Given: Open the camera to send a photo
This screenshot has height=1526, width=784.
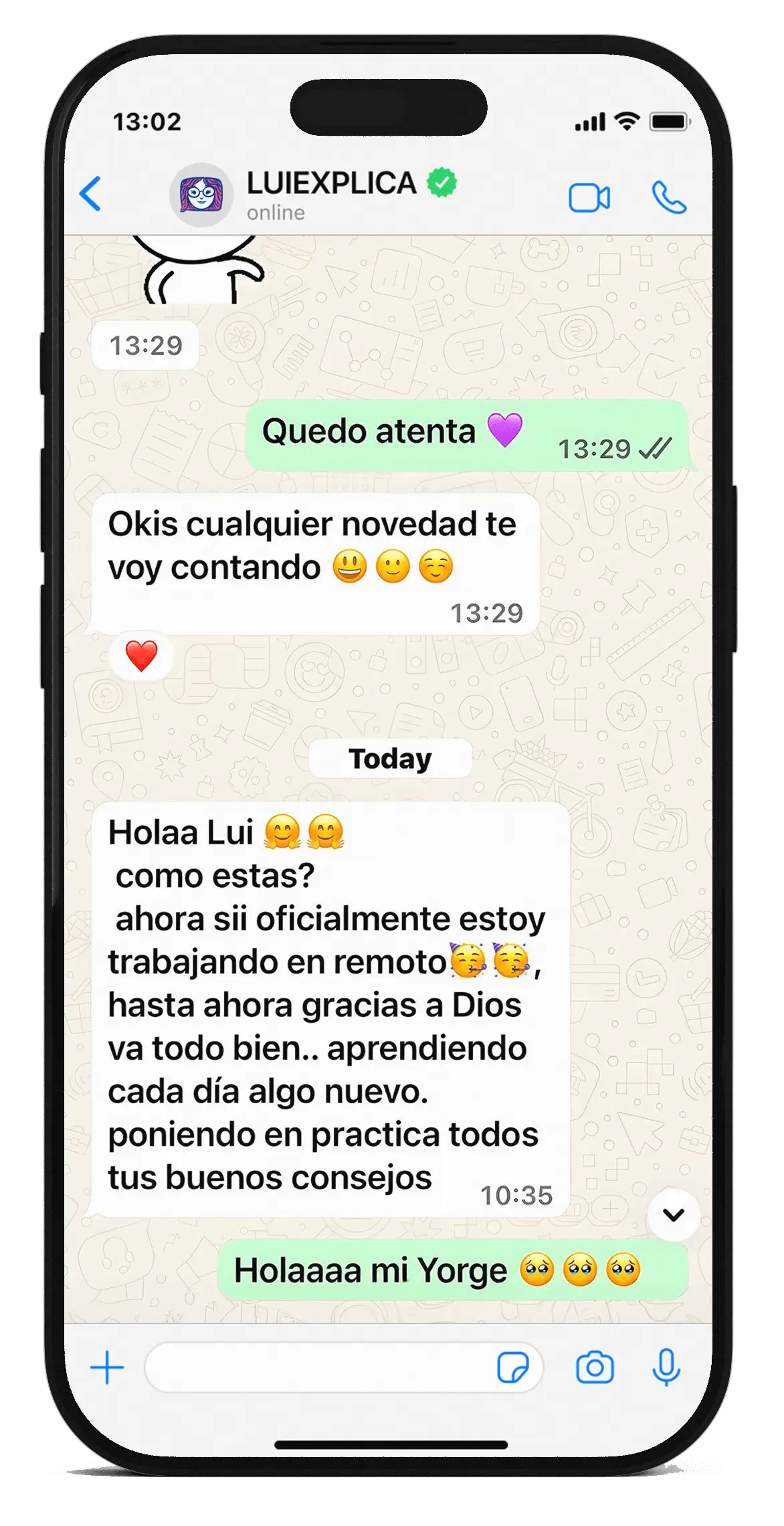Looking at the screenshot, I should point(595,1367).
